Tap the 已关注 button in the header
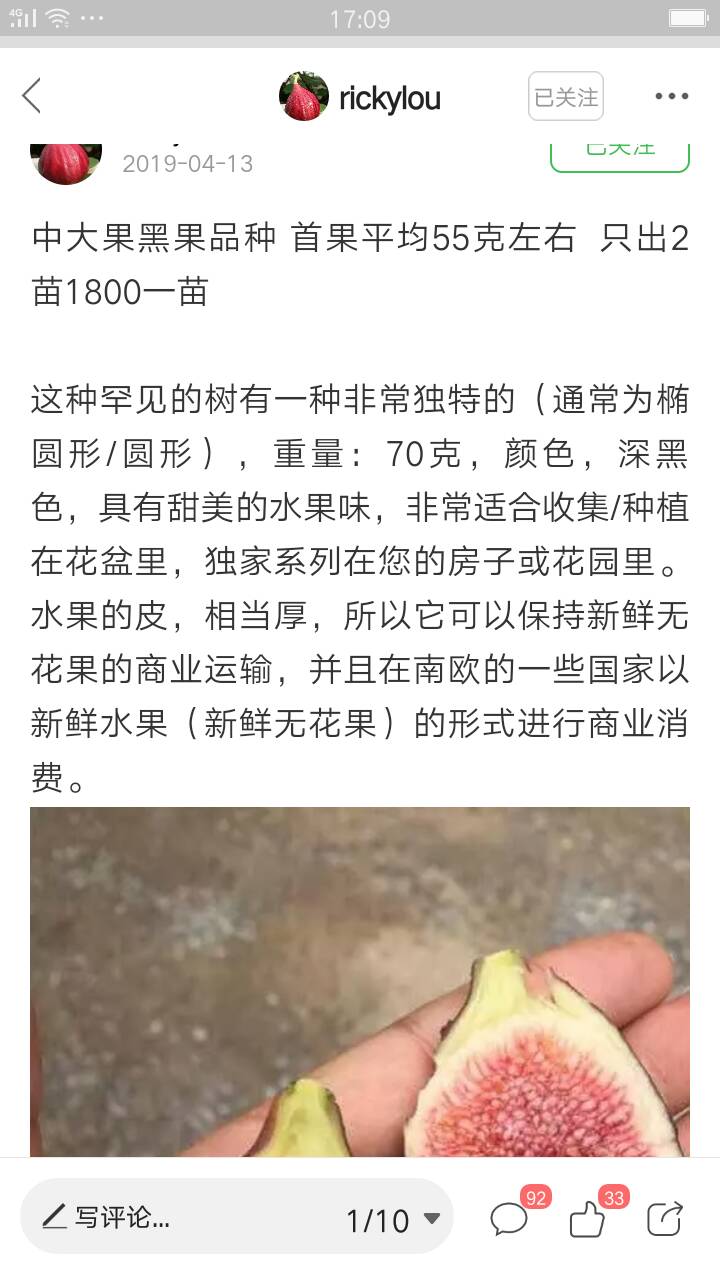 point(566,97)
